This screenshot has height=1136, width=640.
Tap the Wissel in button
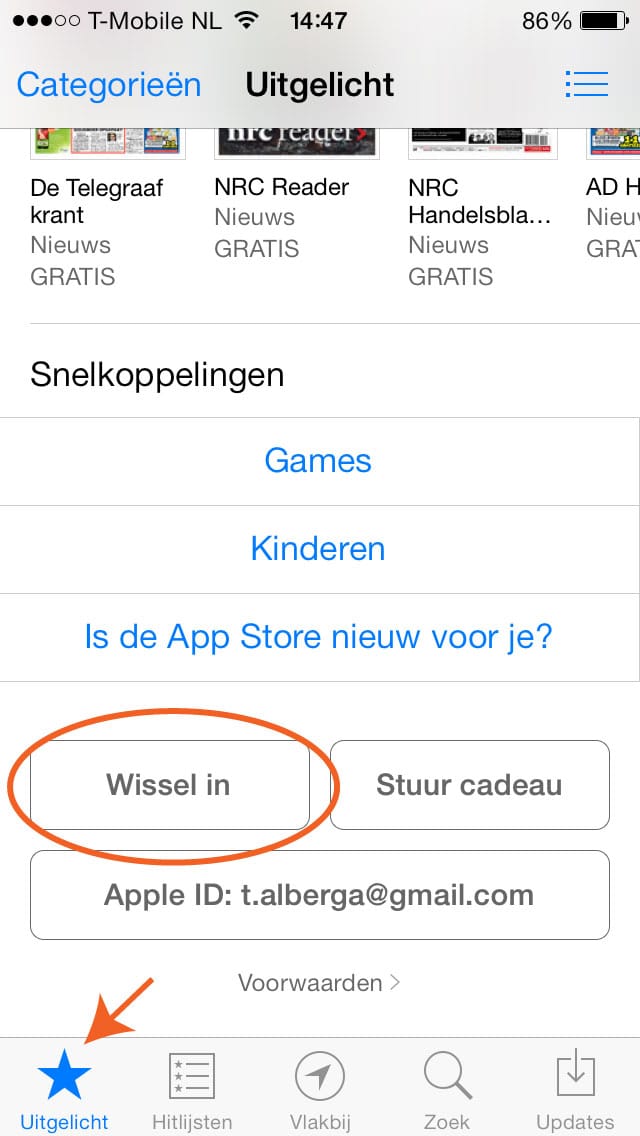point(169,785)
